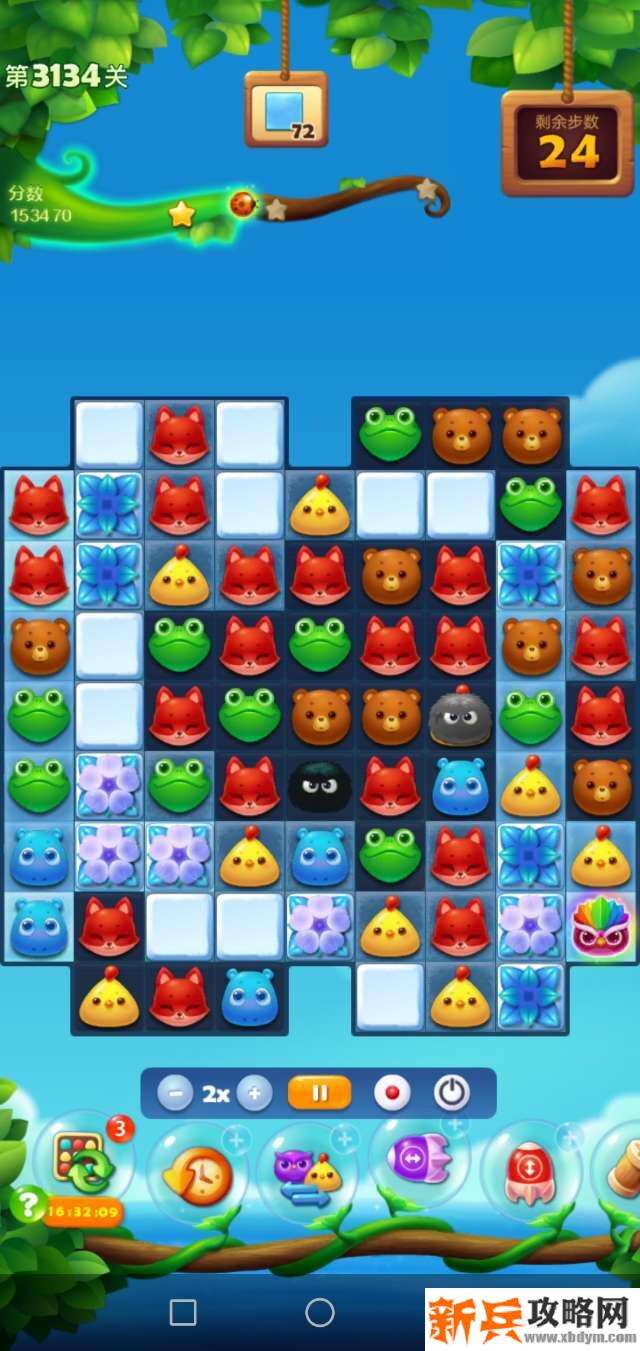This screenshot has height=1351, width=640.
Task: Increase speed with the plus button
Action: (x=255, y=1093)
